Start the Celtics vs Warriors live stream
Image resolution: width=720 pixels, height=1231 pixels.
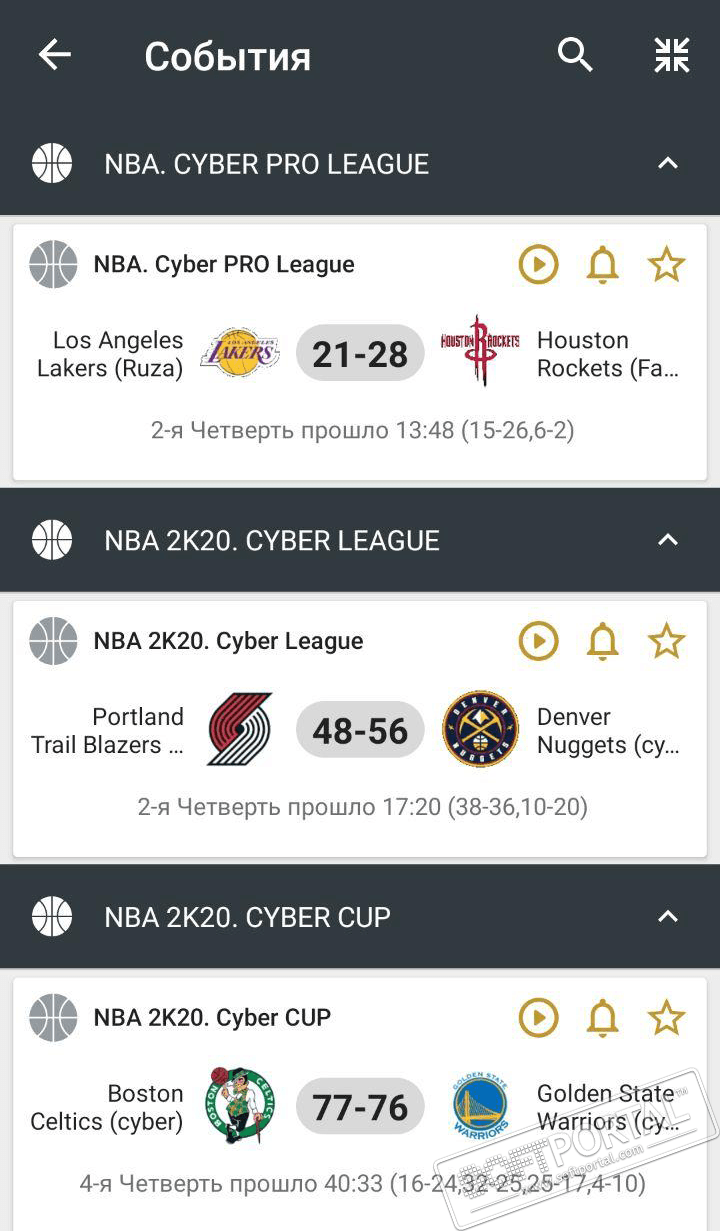tap(538, 1018)
